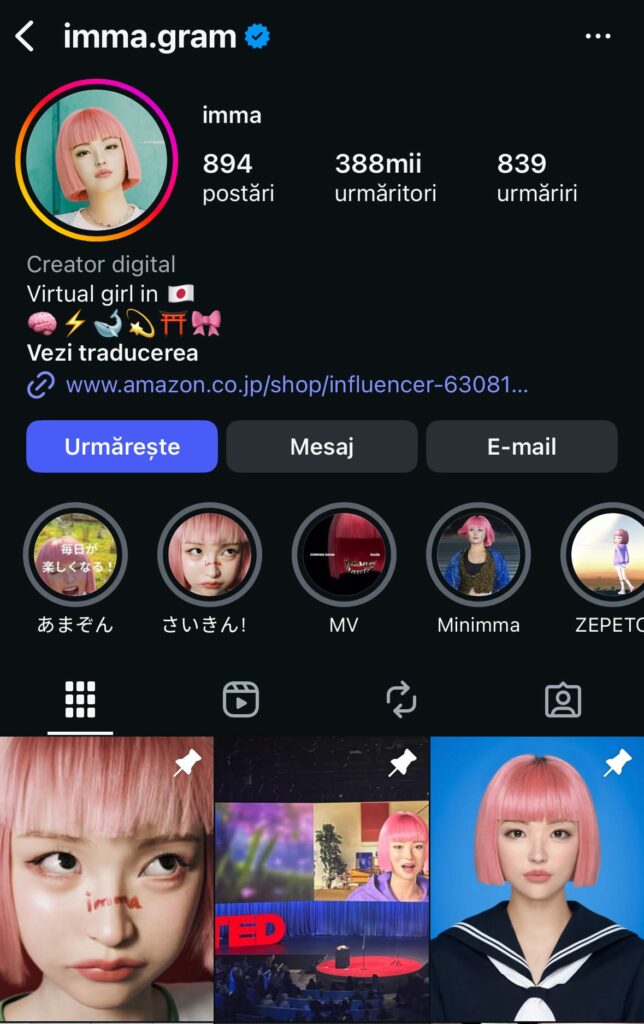Screen dimensions: 644x1024
Task: Open the さいきん! story highlight
Action: click(209, 554)
